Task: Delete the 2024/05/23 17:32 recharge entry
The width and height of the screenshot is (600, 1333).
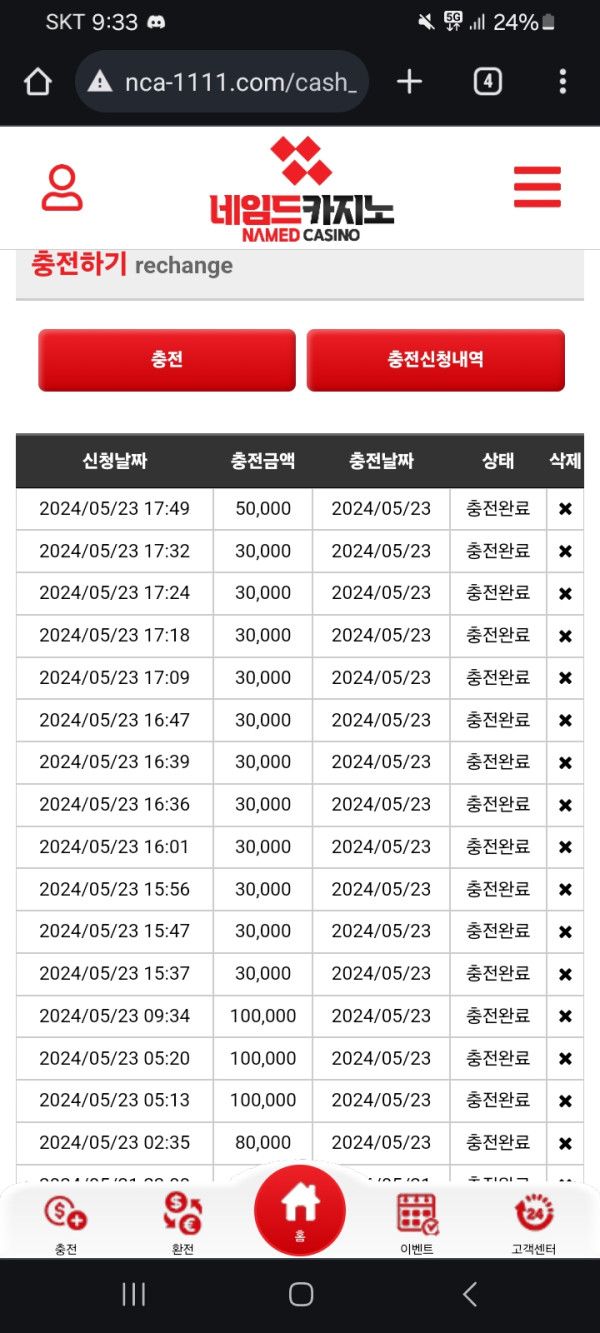Action: point(565,551)
